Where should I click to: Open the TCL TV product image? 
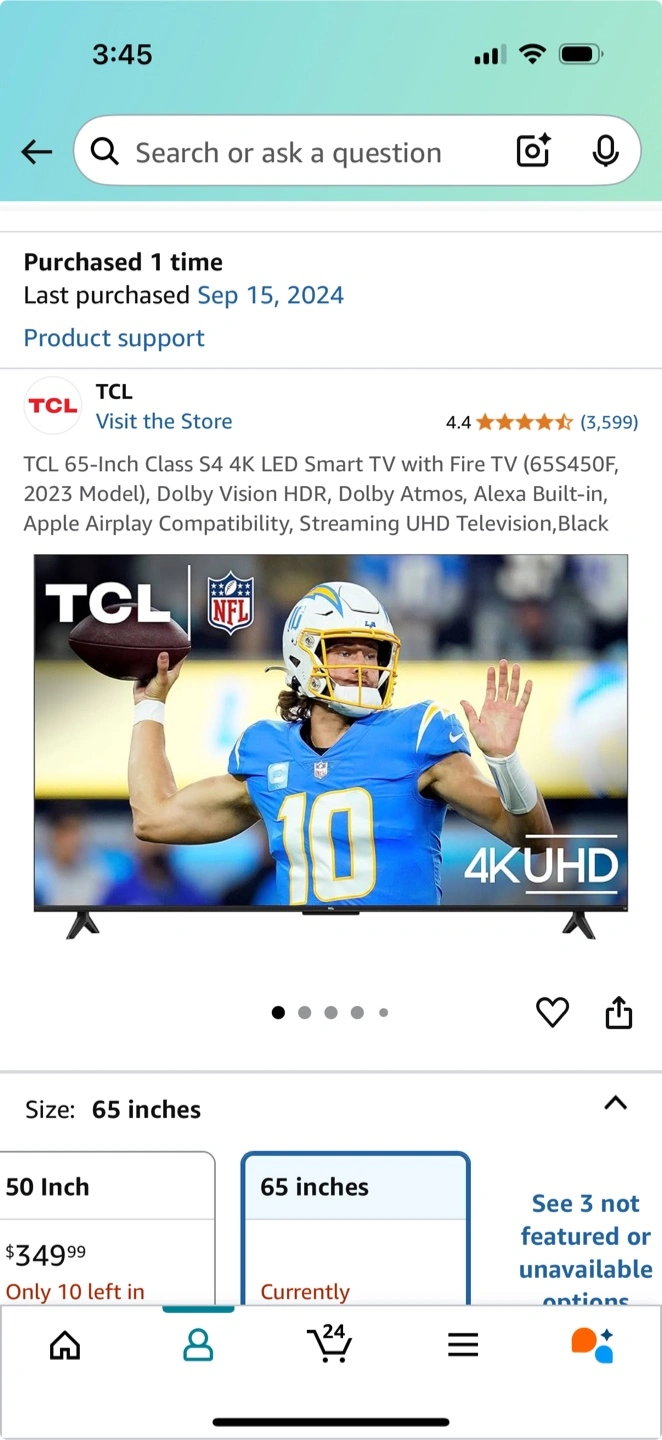tap(331, 747)
